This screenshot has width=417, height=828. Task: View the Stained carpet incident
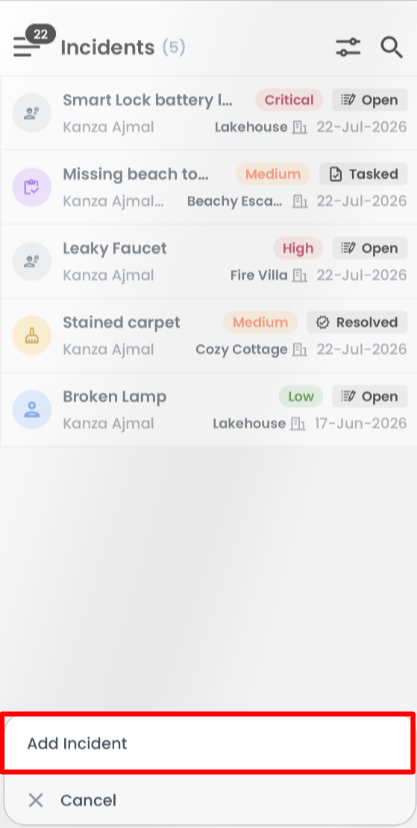pyautogui.click(x=208, y=336)
